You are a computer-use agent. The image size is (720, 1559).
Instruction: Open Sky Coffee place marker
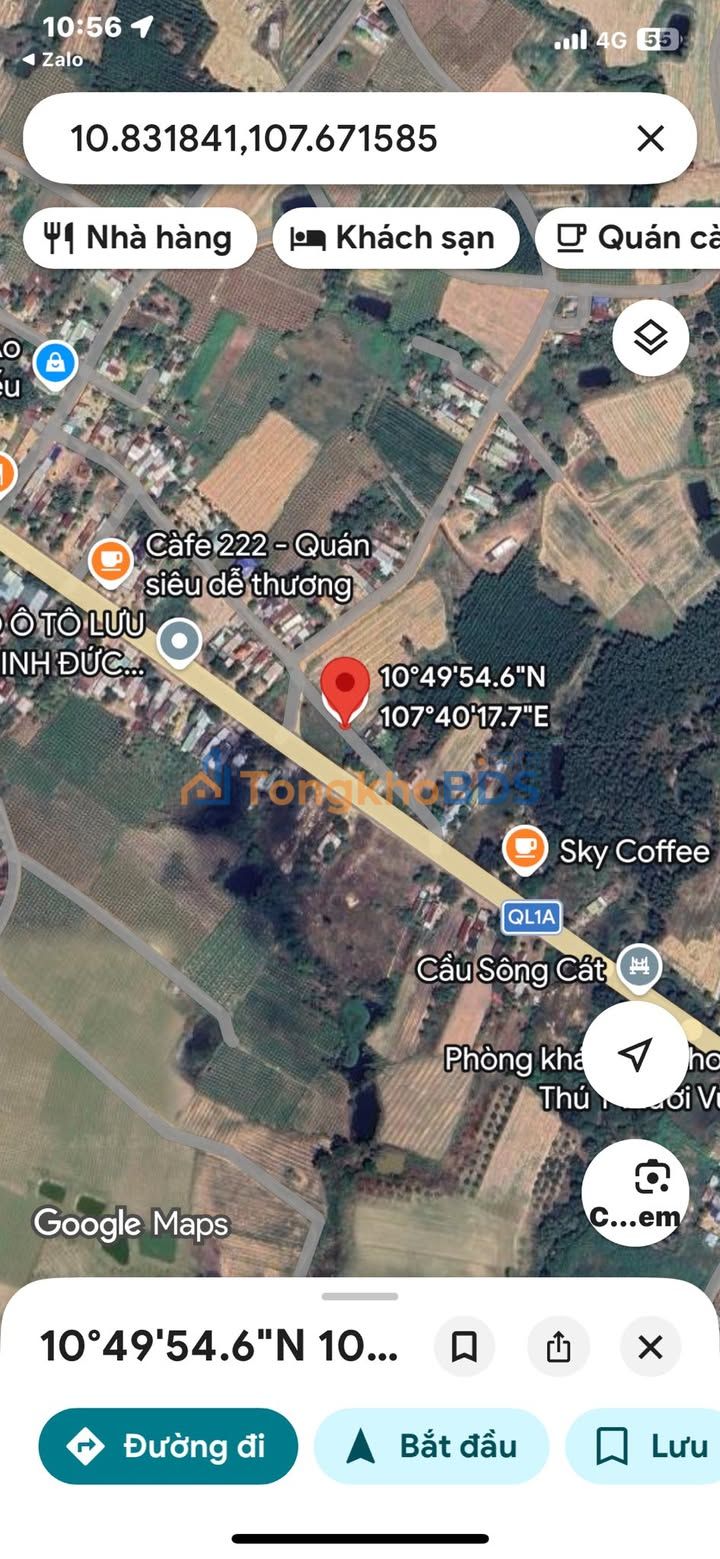(524, 850)
